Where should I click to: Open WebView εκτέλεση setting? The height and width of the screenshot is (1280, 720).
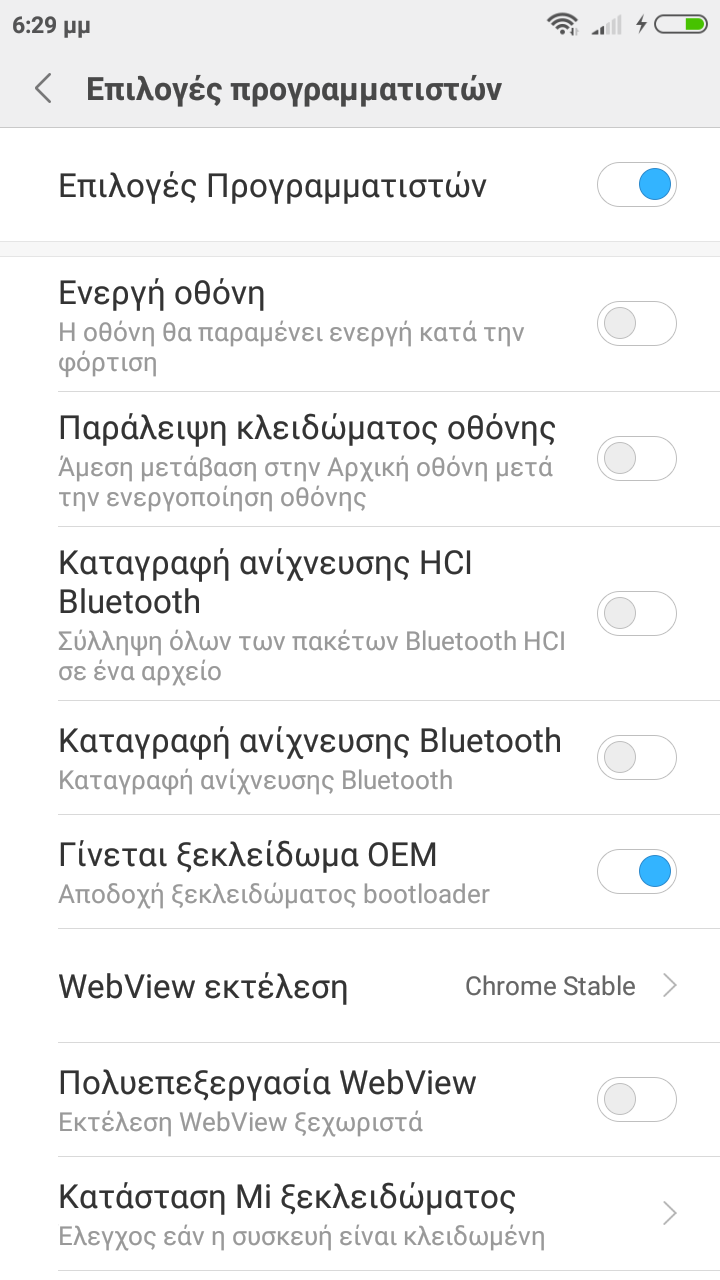(360, 987)
